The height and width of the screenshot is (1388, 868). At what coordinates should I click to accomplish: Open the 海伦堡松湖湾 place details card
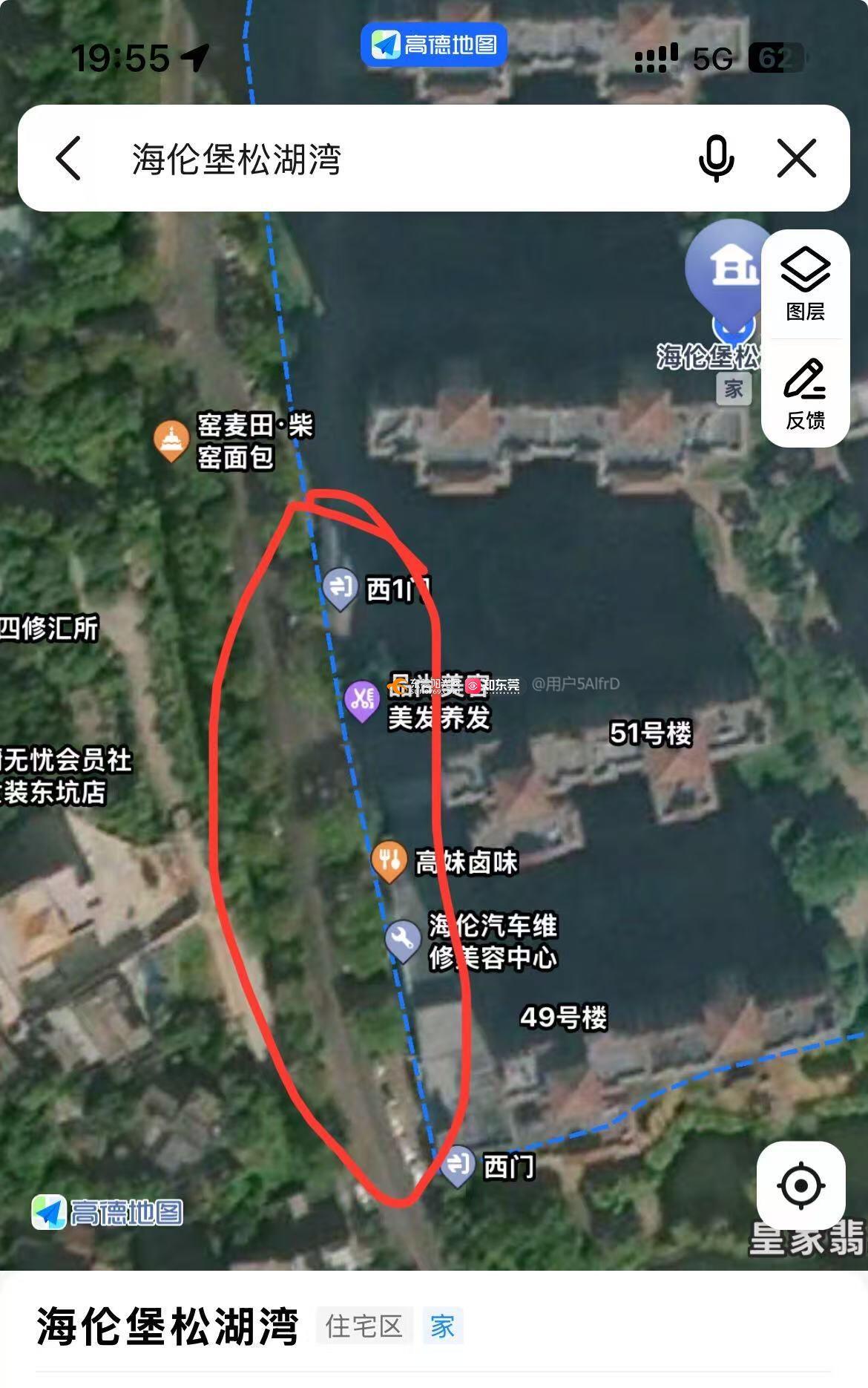pyautogui.click(x=168, y=1326)
